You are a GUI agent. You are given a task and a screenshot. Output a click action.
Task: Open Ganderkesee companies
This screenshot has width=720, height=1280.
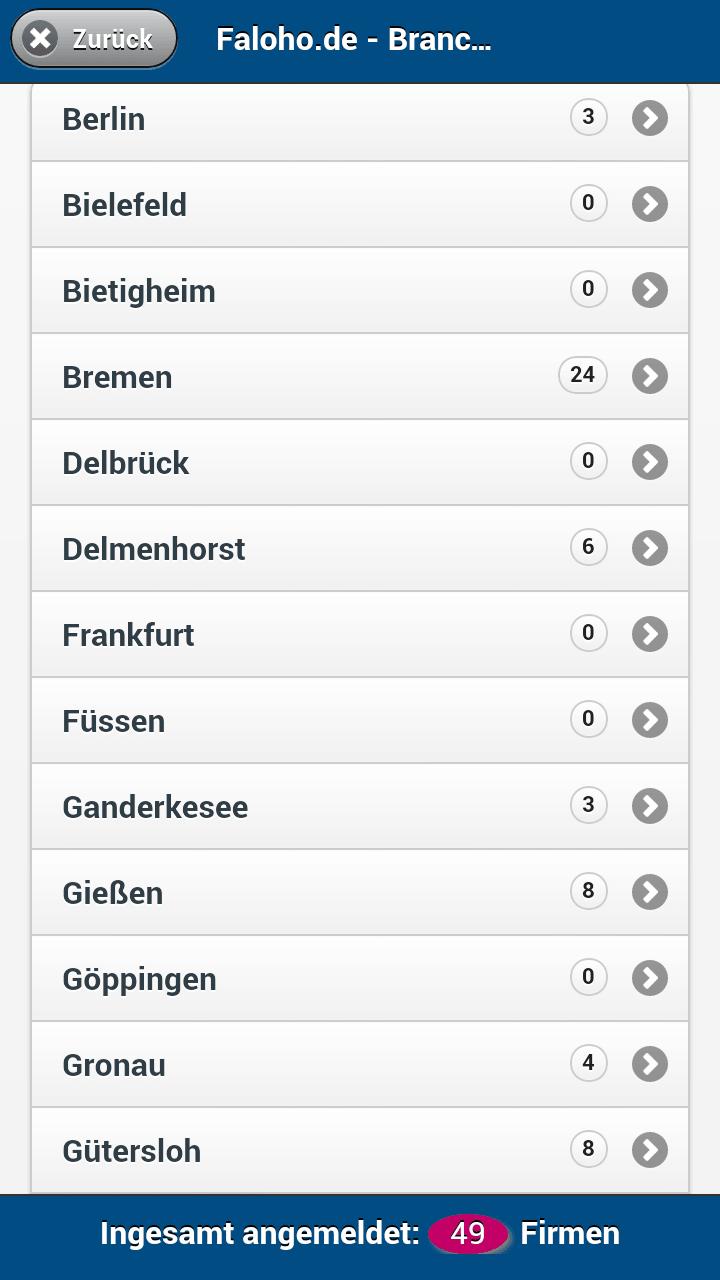[360, 807]
